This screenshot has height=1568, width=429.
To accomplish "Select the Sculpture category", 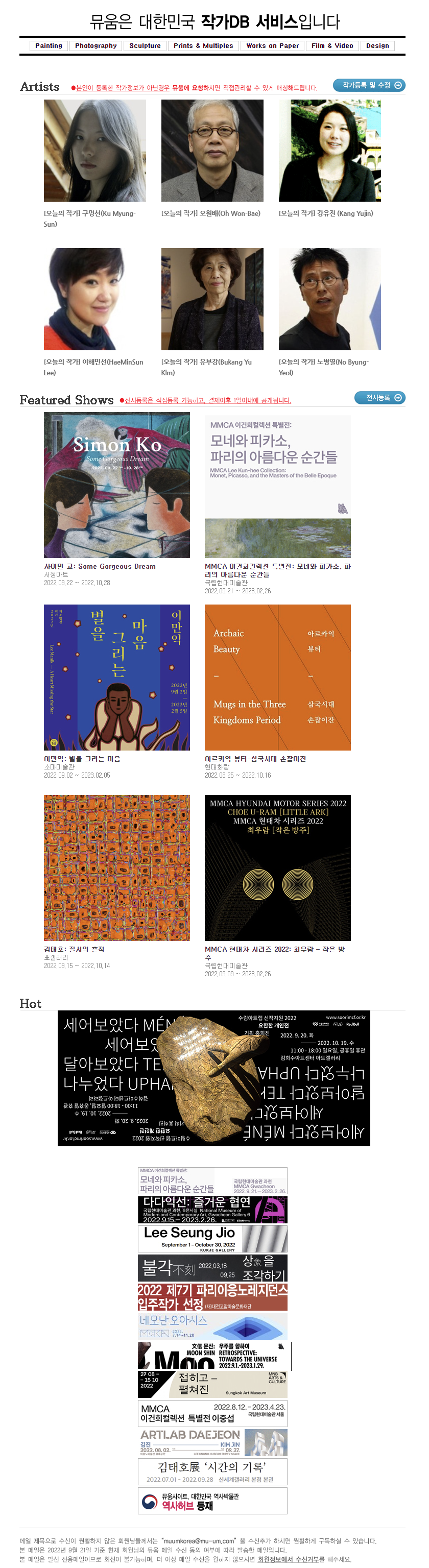I will 145,45.
